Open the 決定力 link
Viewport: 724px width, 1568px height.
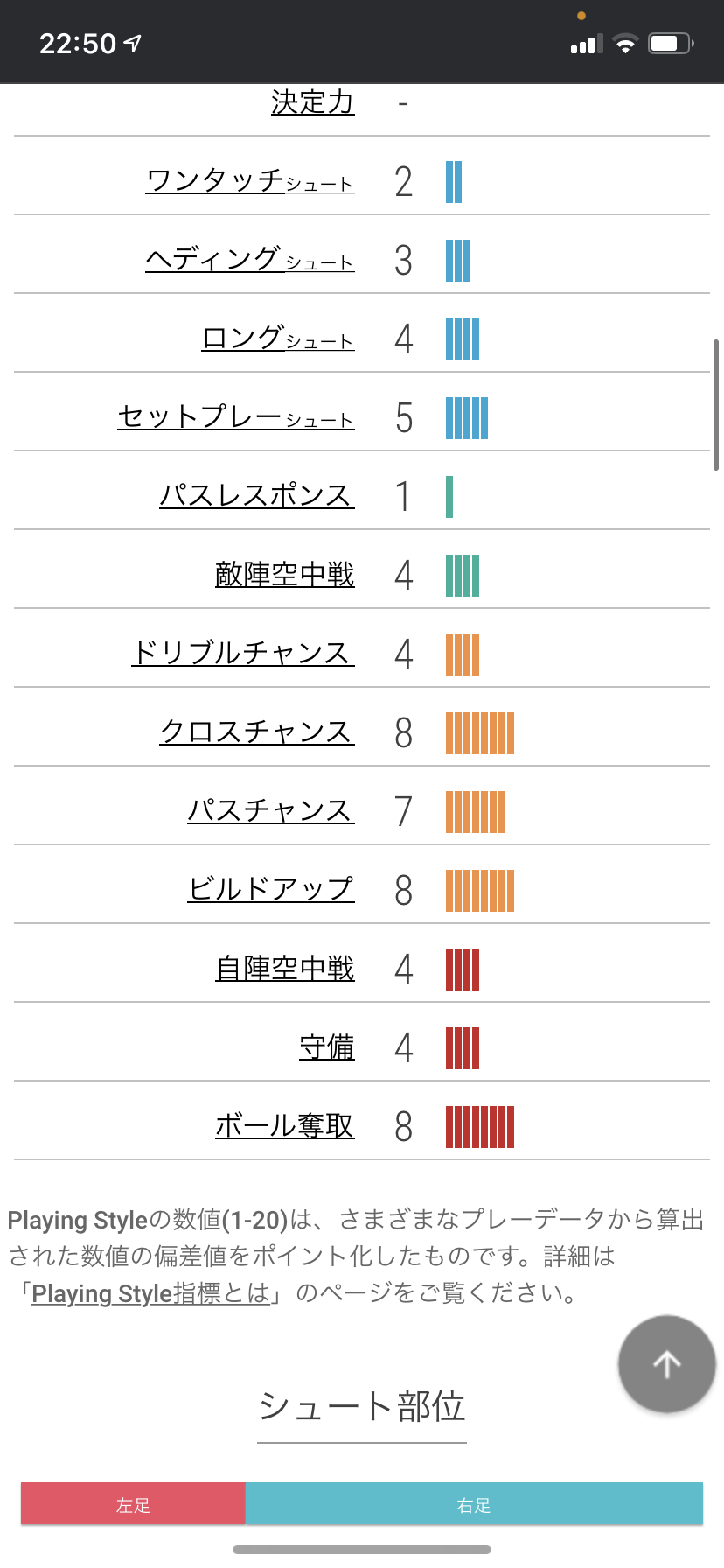pyautogui.click(x=313, y=102)
